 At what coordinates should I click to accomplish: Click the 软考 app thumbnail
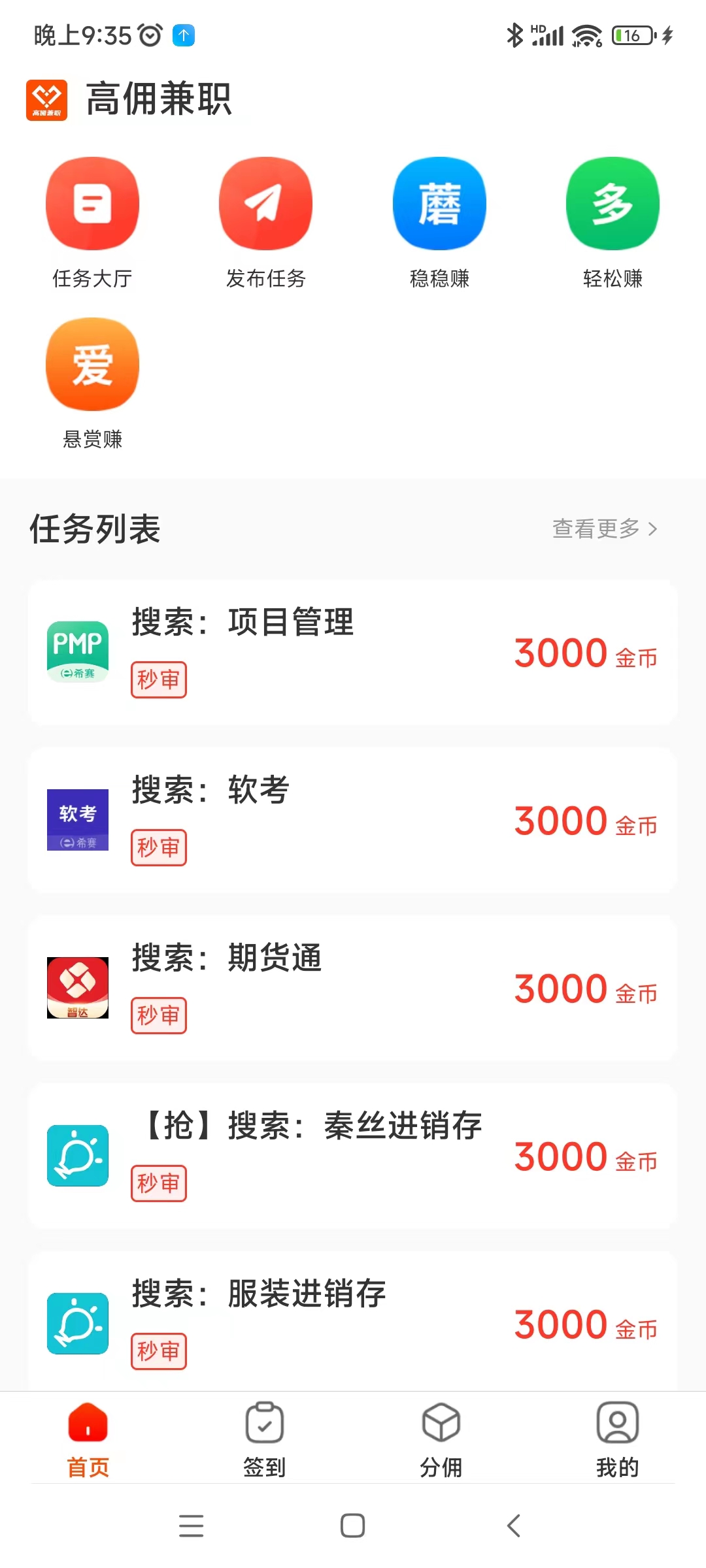point(78,820)
